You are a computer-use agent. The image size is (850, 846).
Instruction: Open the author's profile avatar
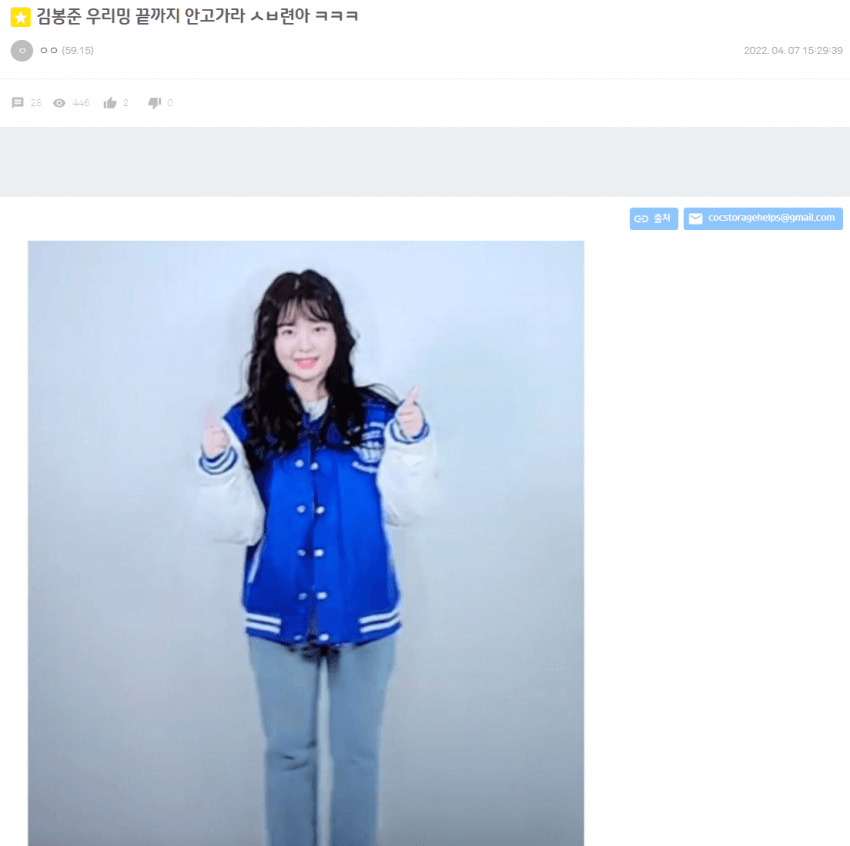click(21, 50)
